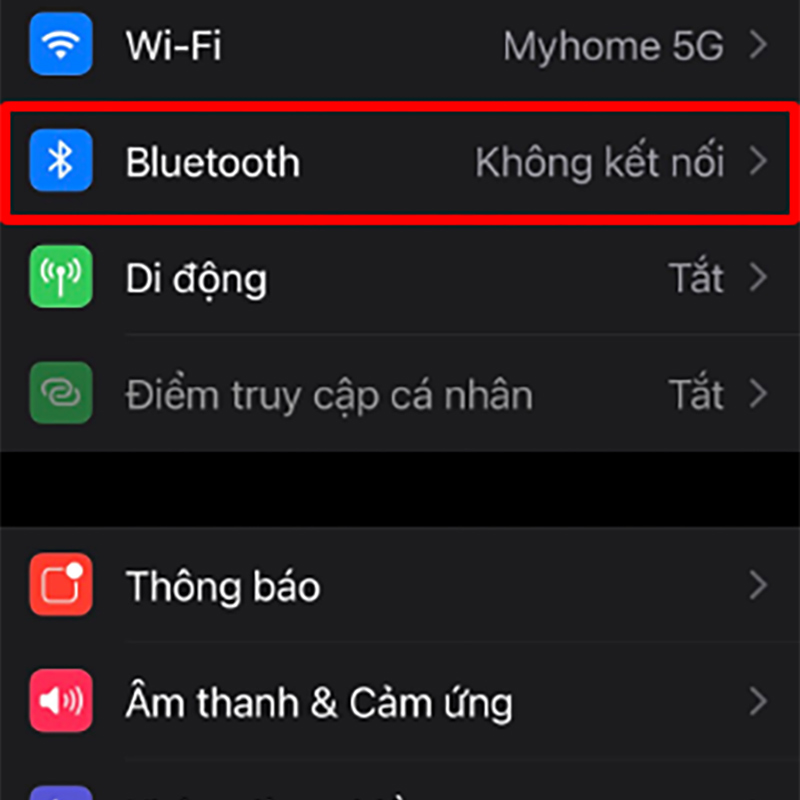Open Wi-Fi settings for Myhome 5G
800x800 pixels.
pyautogui.click(x=400, y=46)
